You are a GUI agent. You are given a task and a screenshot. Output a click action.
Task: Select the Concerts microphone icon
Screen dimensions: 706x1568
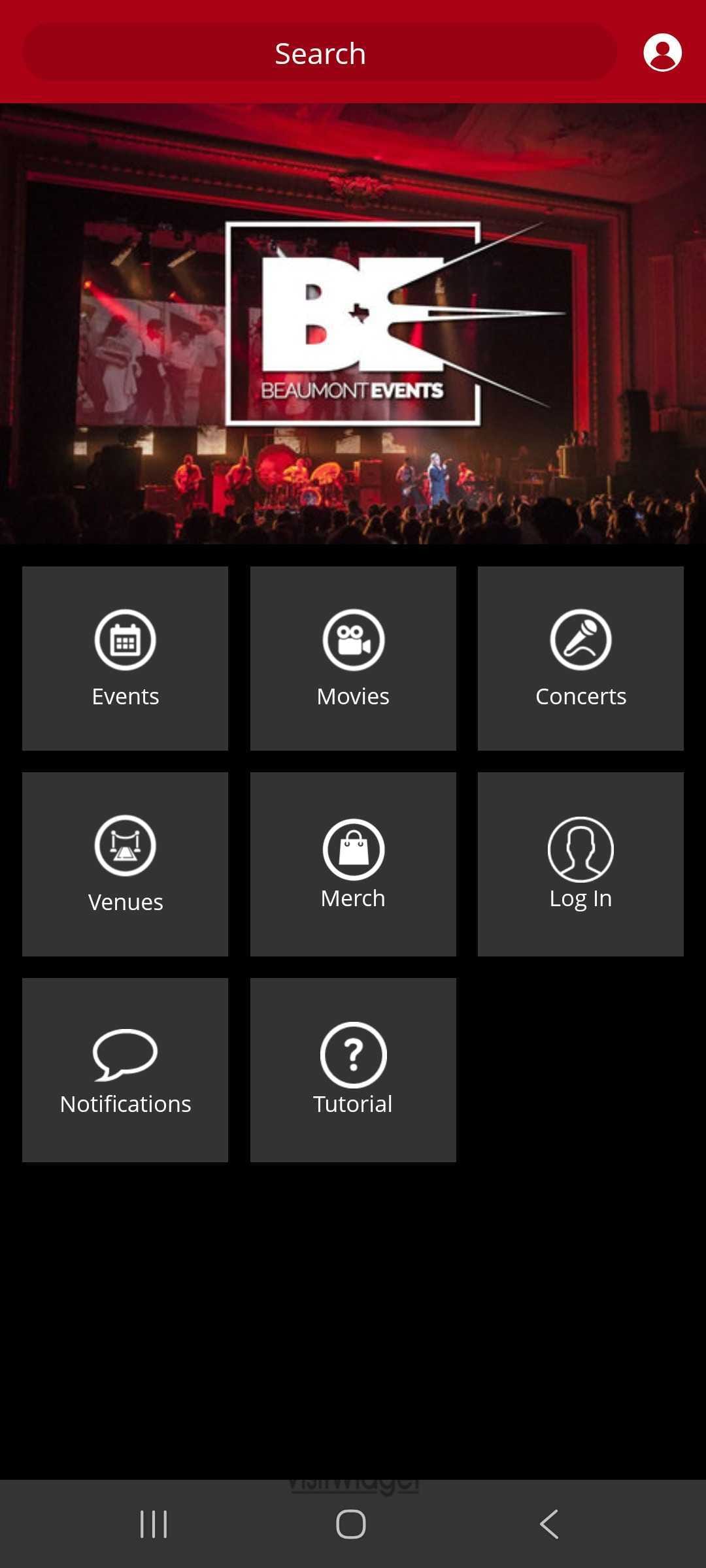(580, 641)
